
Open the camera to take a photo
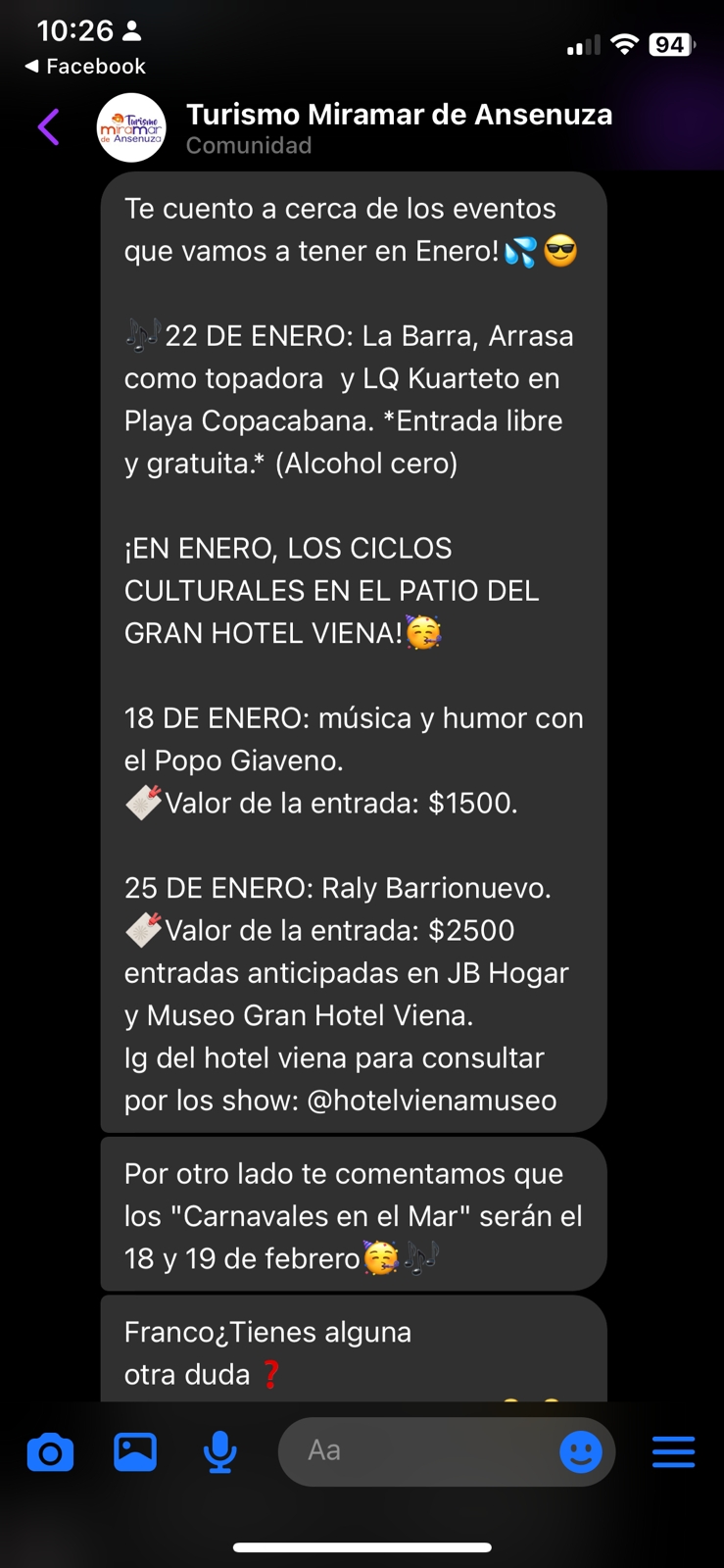point(50,1451)
